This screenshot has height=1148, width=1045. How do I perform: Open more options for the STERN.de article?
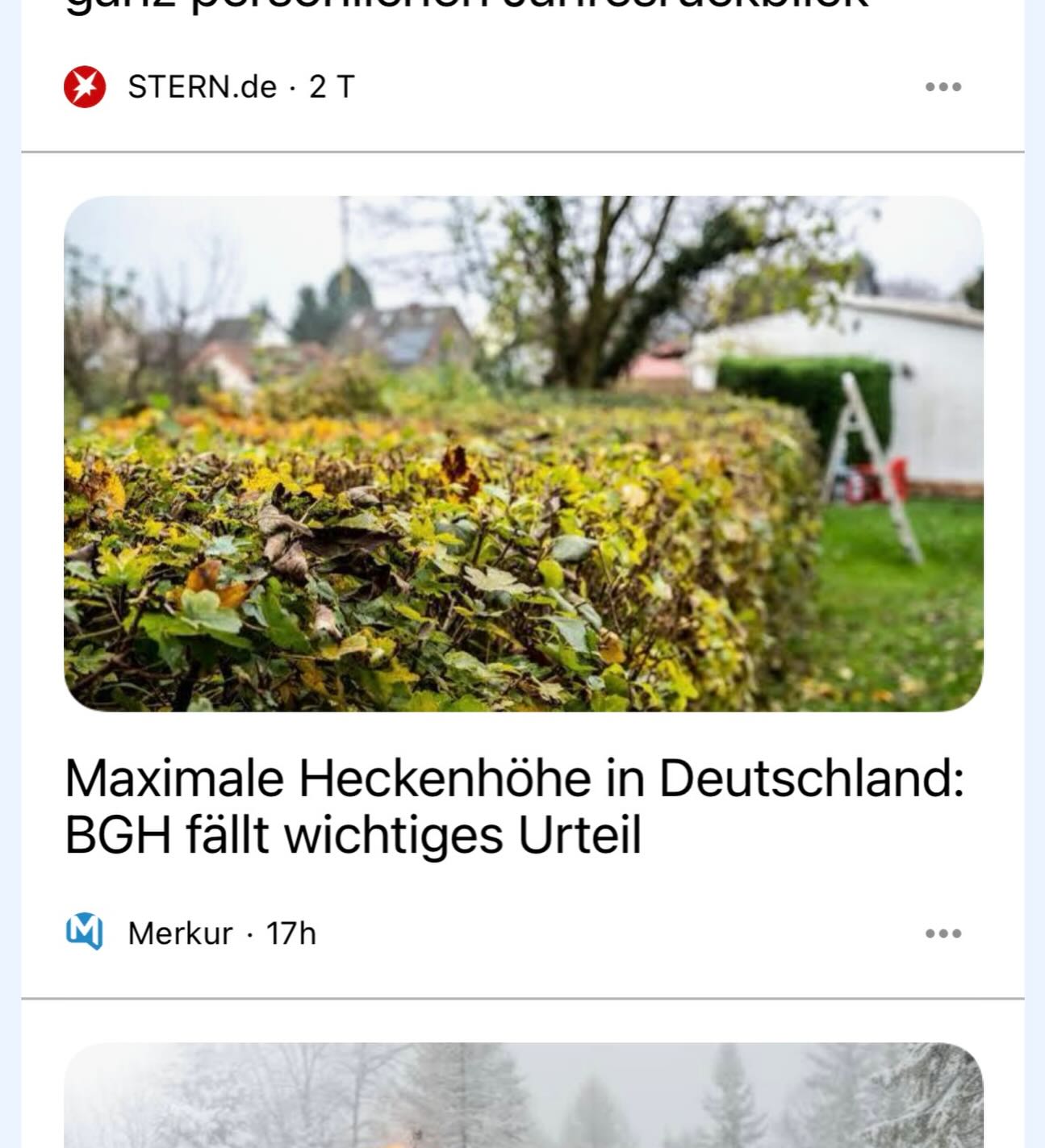[943, 87]
